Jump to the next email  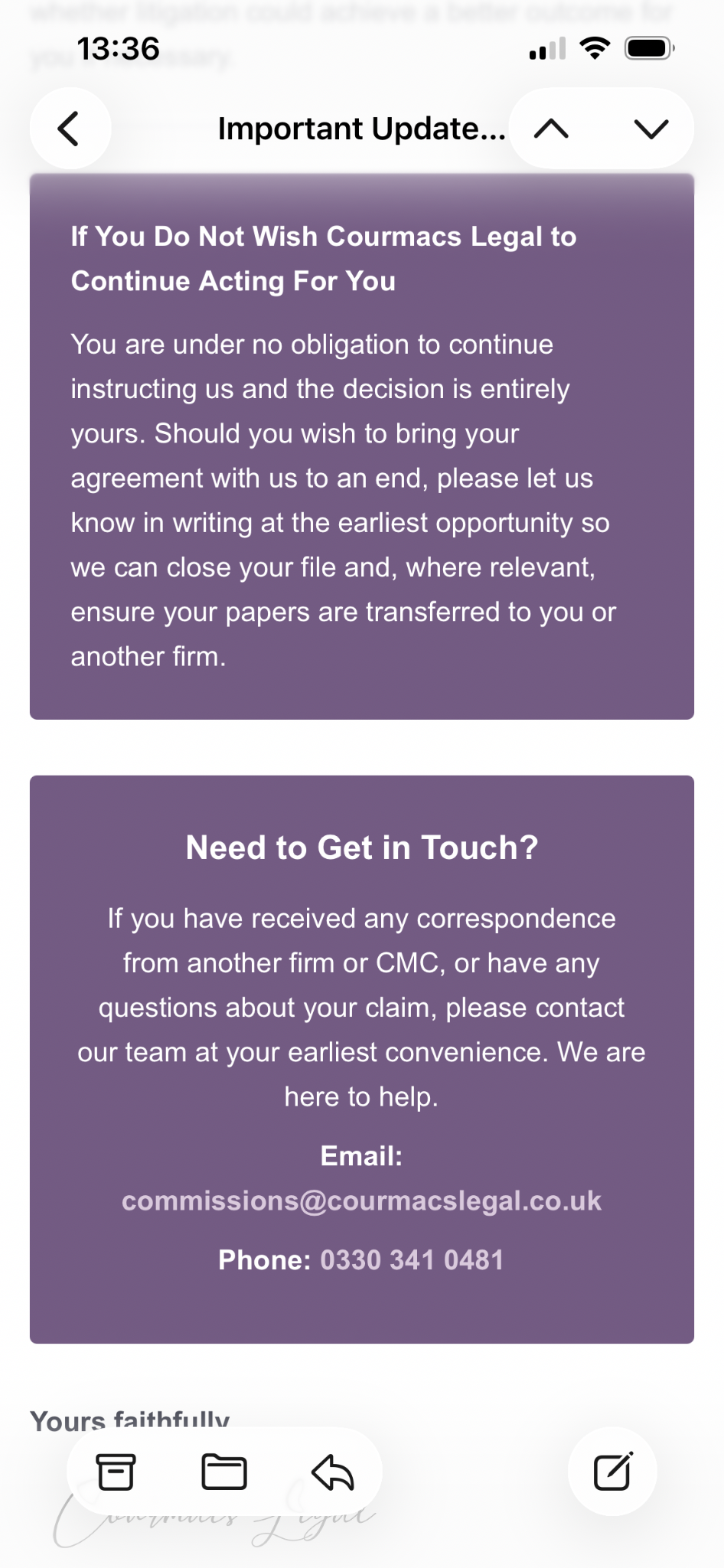click(x=651, y=129)
